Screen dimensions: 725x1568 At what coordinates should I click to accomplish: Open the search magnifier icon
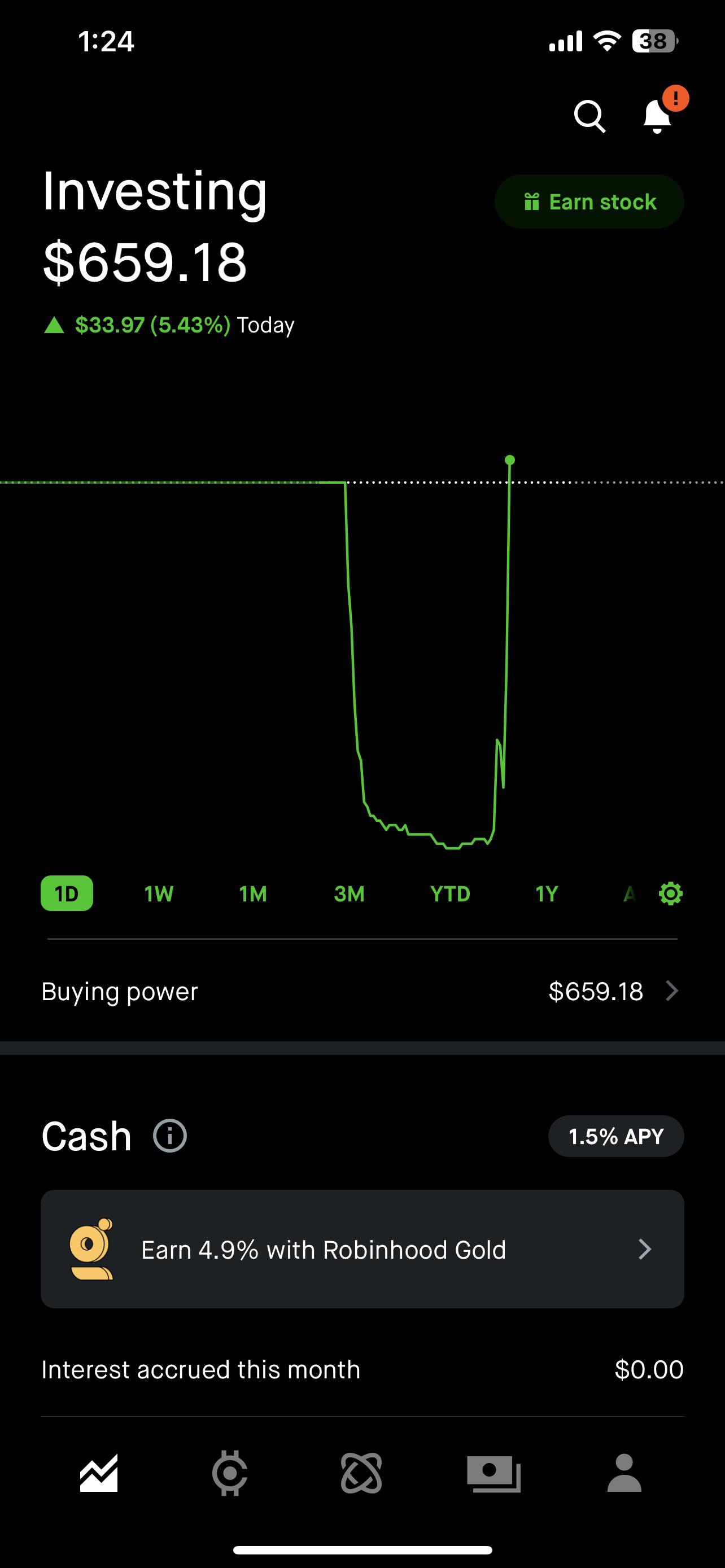click(589, 116)
